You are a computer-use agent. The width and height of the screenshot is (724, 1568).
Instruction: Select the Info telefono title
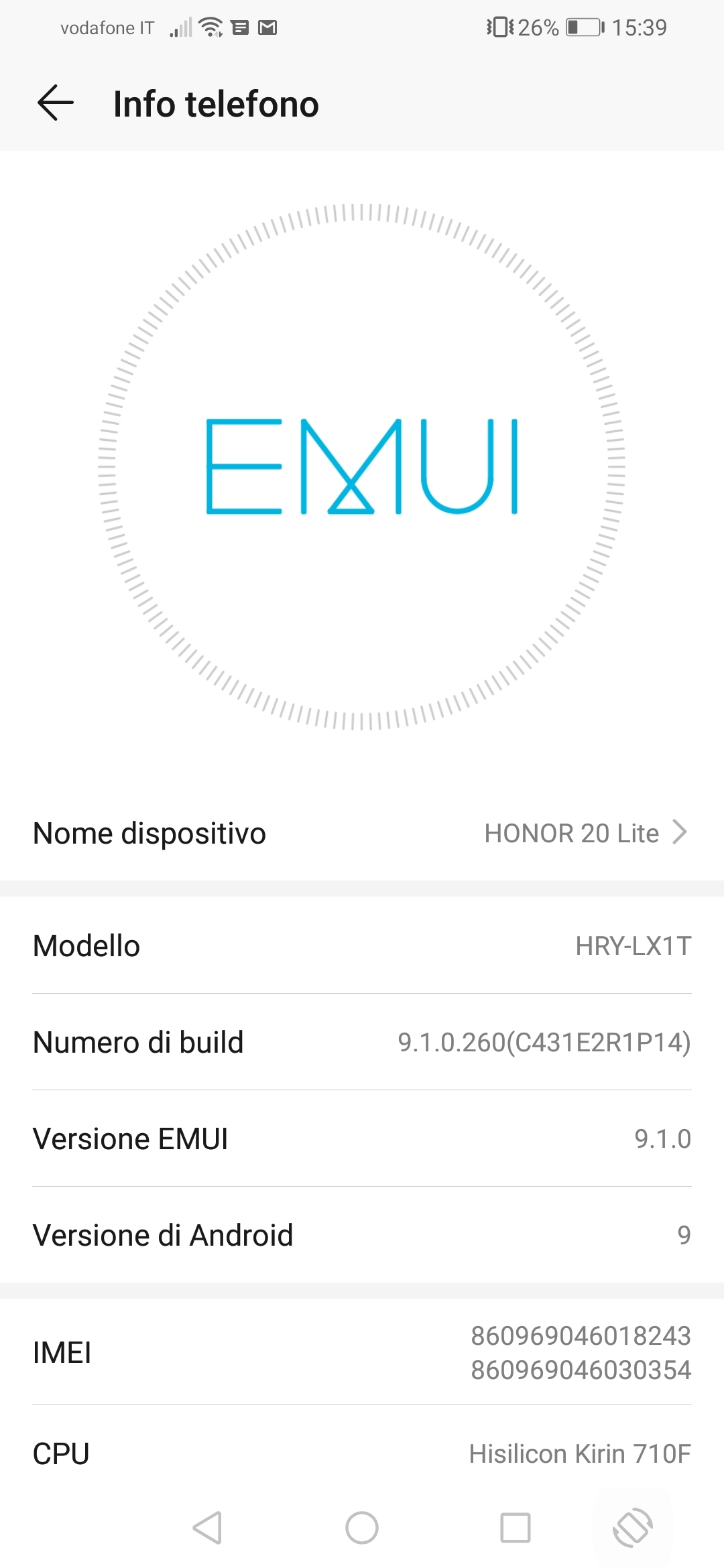[x=216, y=104]
